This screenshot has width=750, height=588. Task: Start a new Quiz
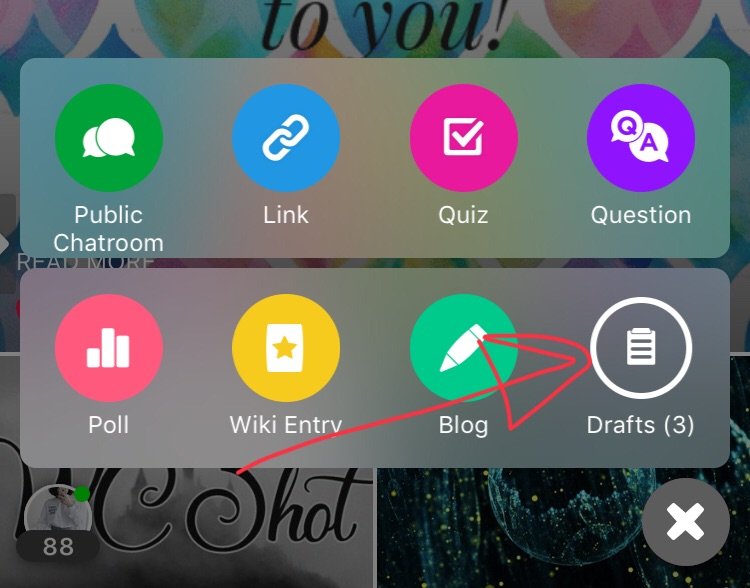[x=463, y=138]
